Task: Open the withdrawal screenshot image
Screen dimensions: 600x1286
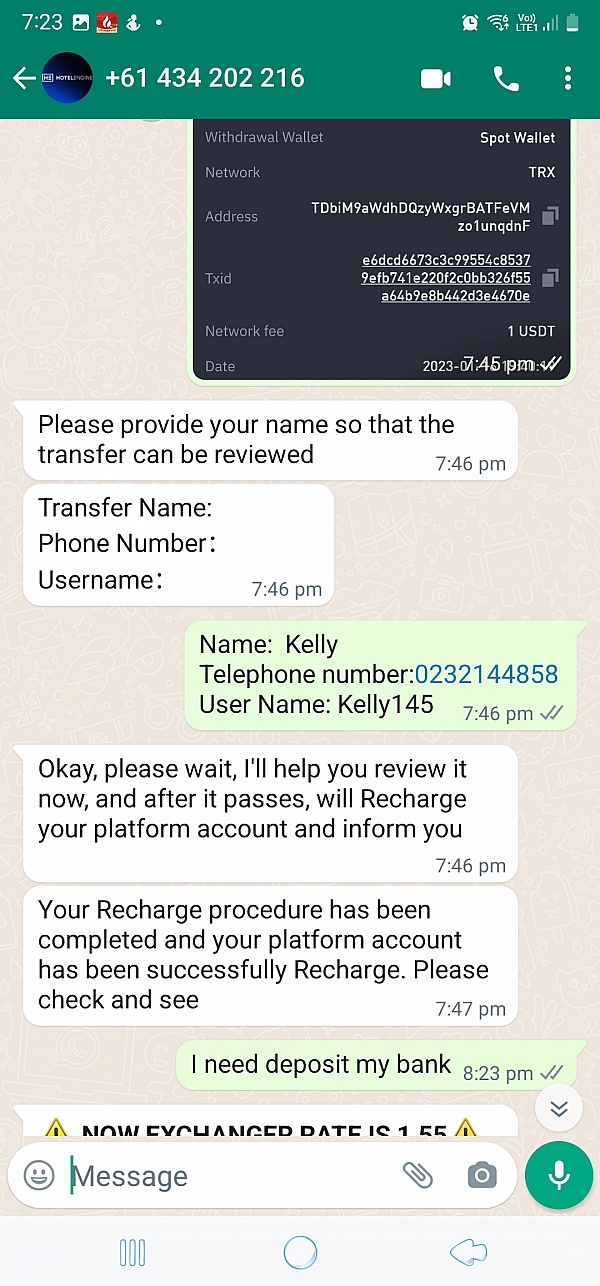Action: point(382,250)
